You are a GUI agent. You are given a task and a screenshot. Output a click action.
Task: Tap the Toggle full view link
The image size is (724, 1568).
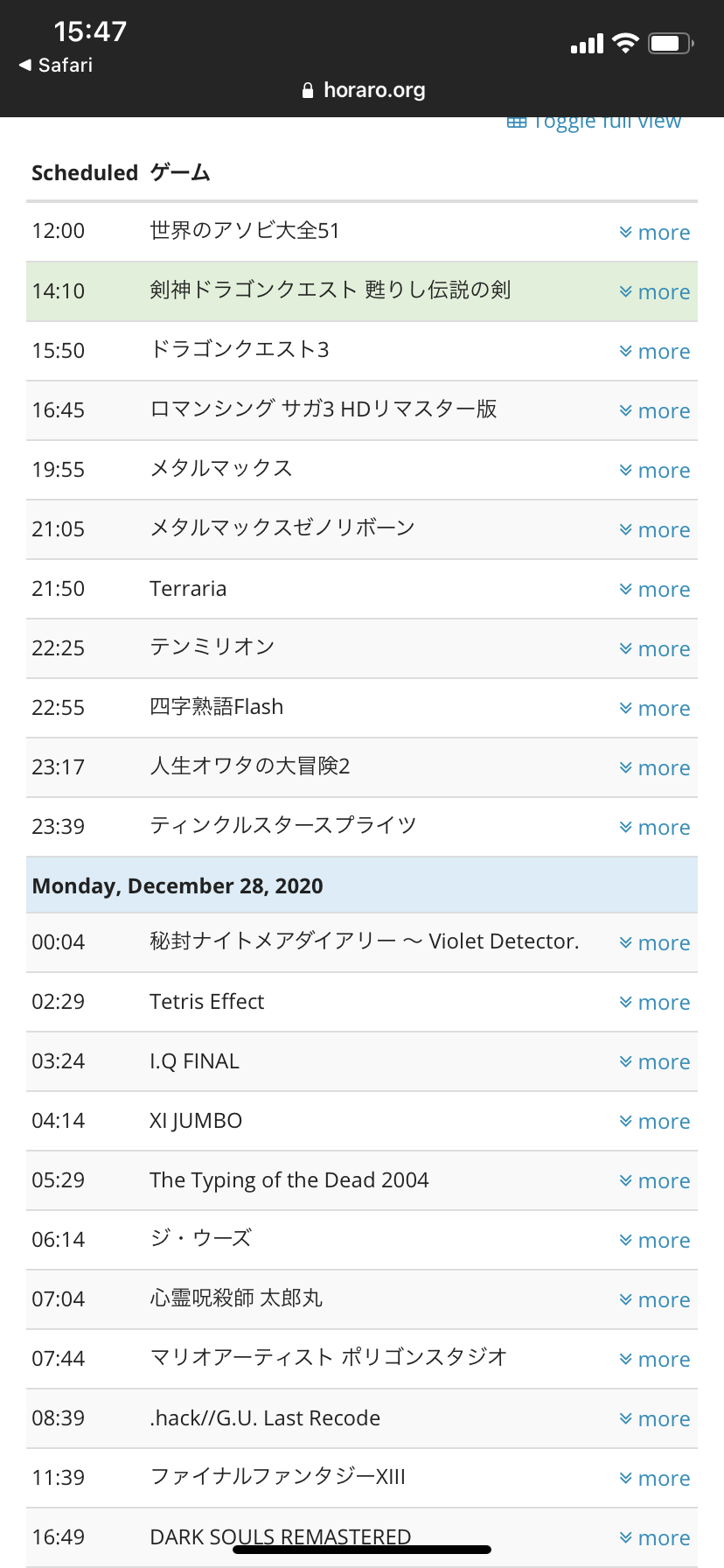pos(594,122)
